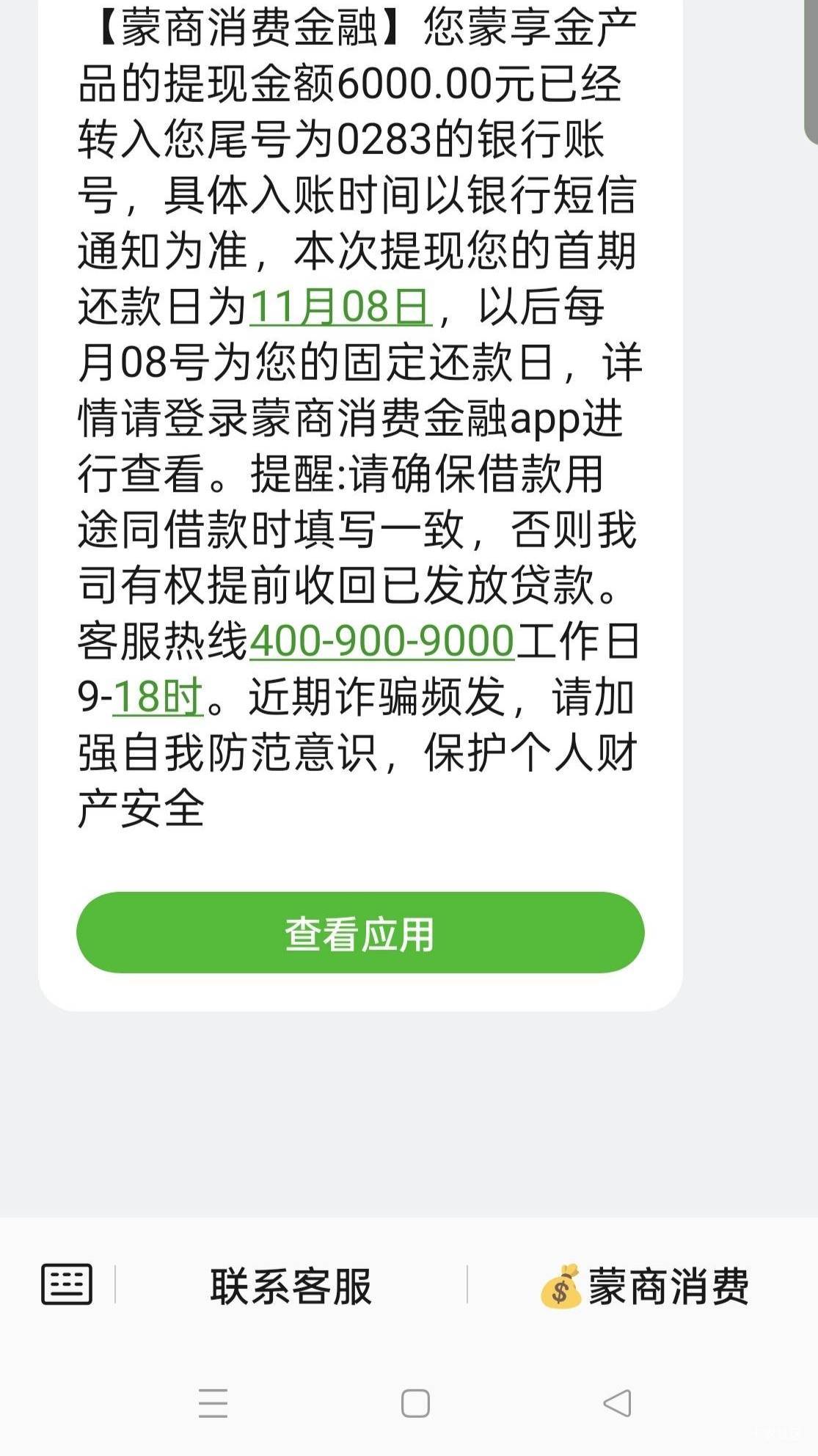
Task: Open the 18时 time link
Action: (x=158, y=697)
